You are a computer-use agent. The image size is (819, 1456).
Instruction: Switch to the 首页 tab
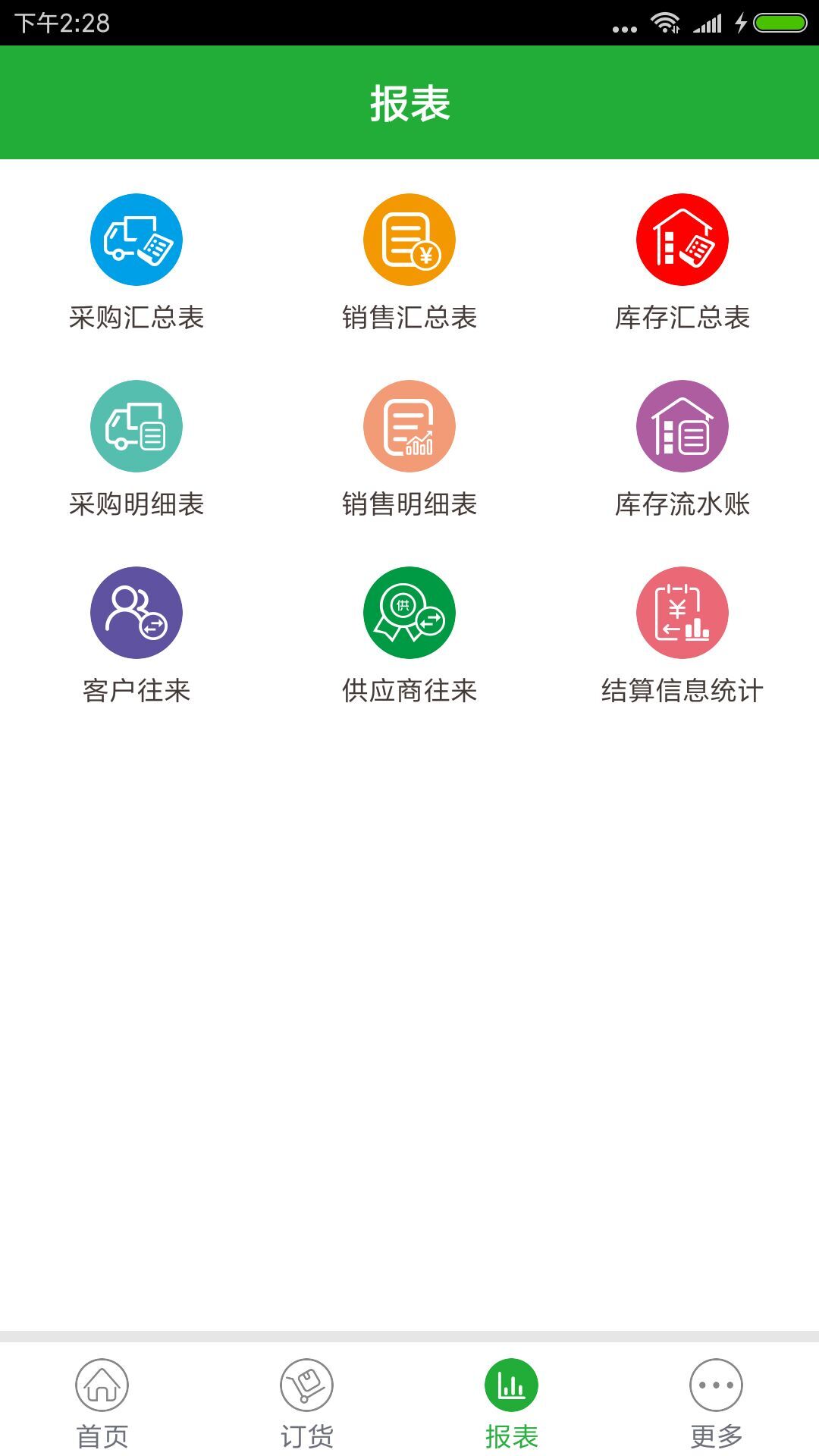(102, 1401)
